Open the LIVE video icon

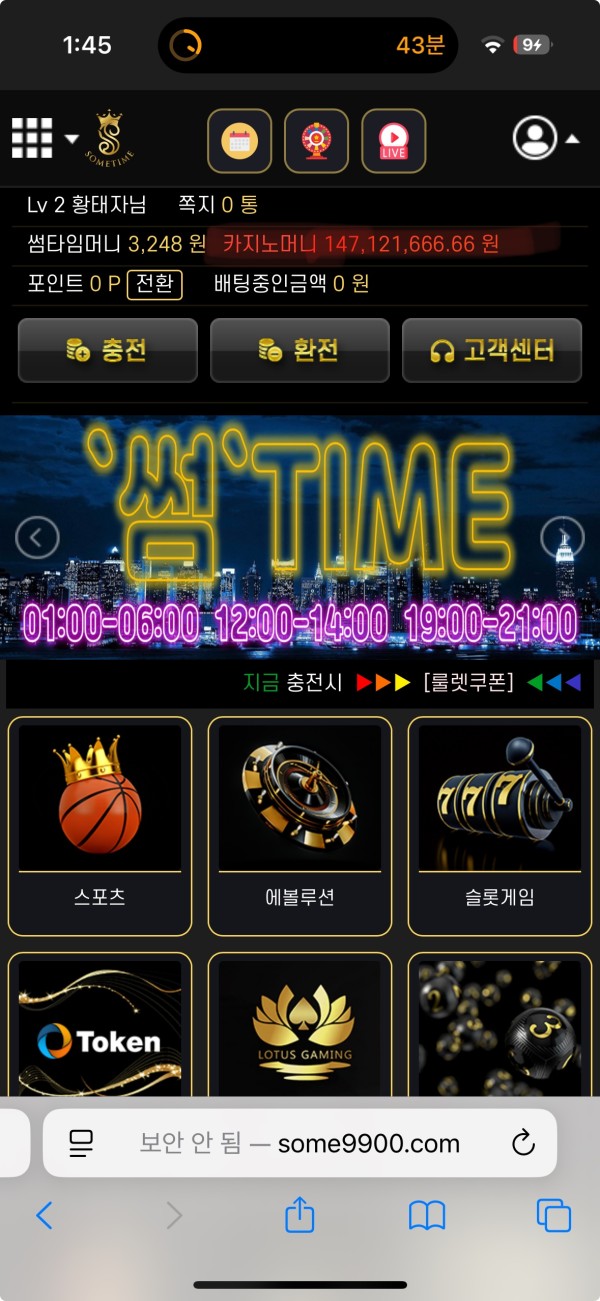(x=393, y=141)
